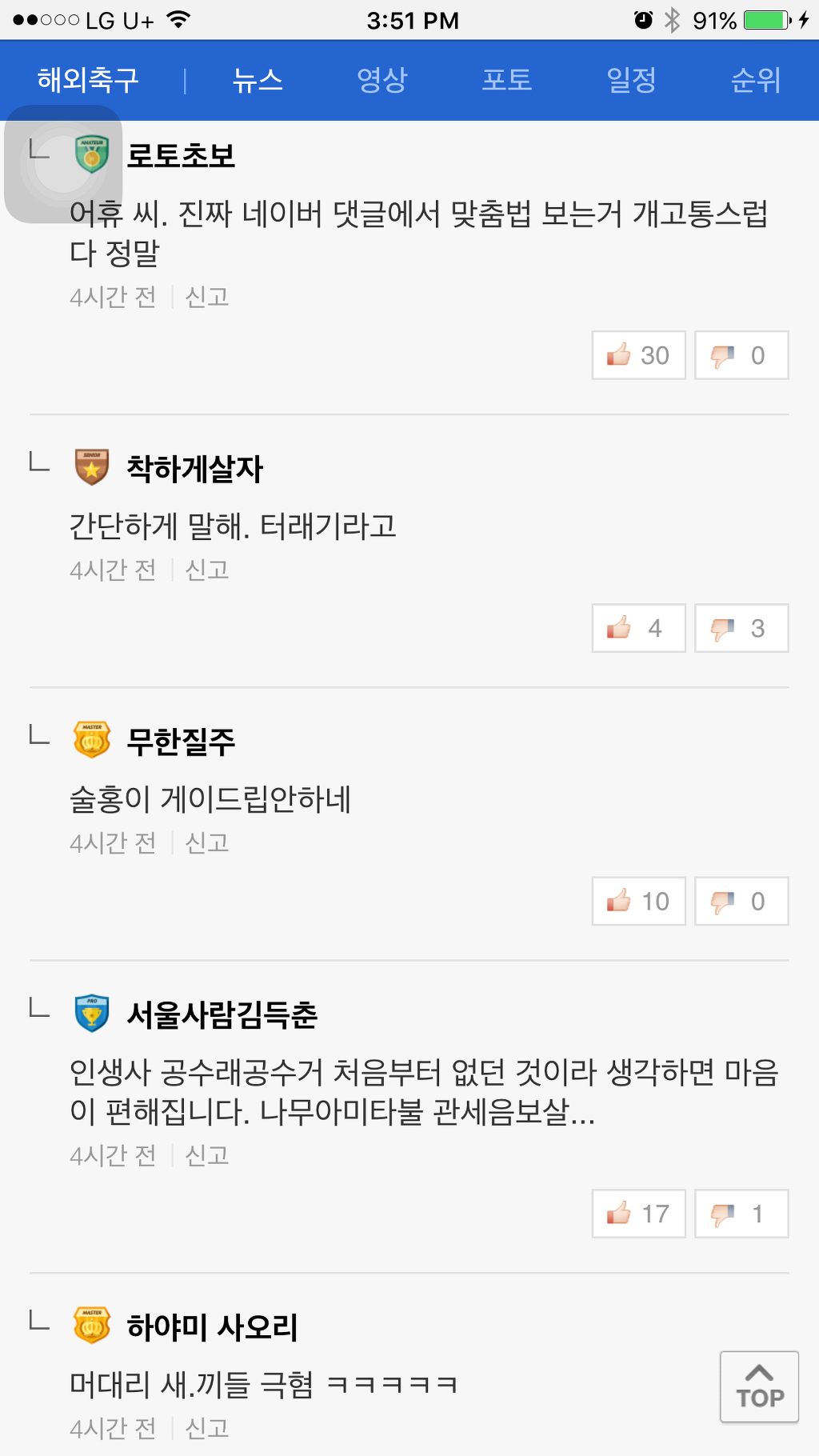Switch to the 뉴스 tab
The width and height of the screenshot is (819, 1456).
click(x=258, y=80)
